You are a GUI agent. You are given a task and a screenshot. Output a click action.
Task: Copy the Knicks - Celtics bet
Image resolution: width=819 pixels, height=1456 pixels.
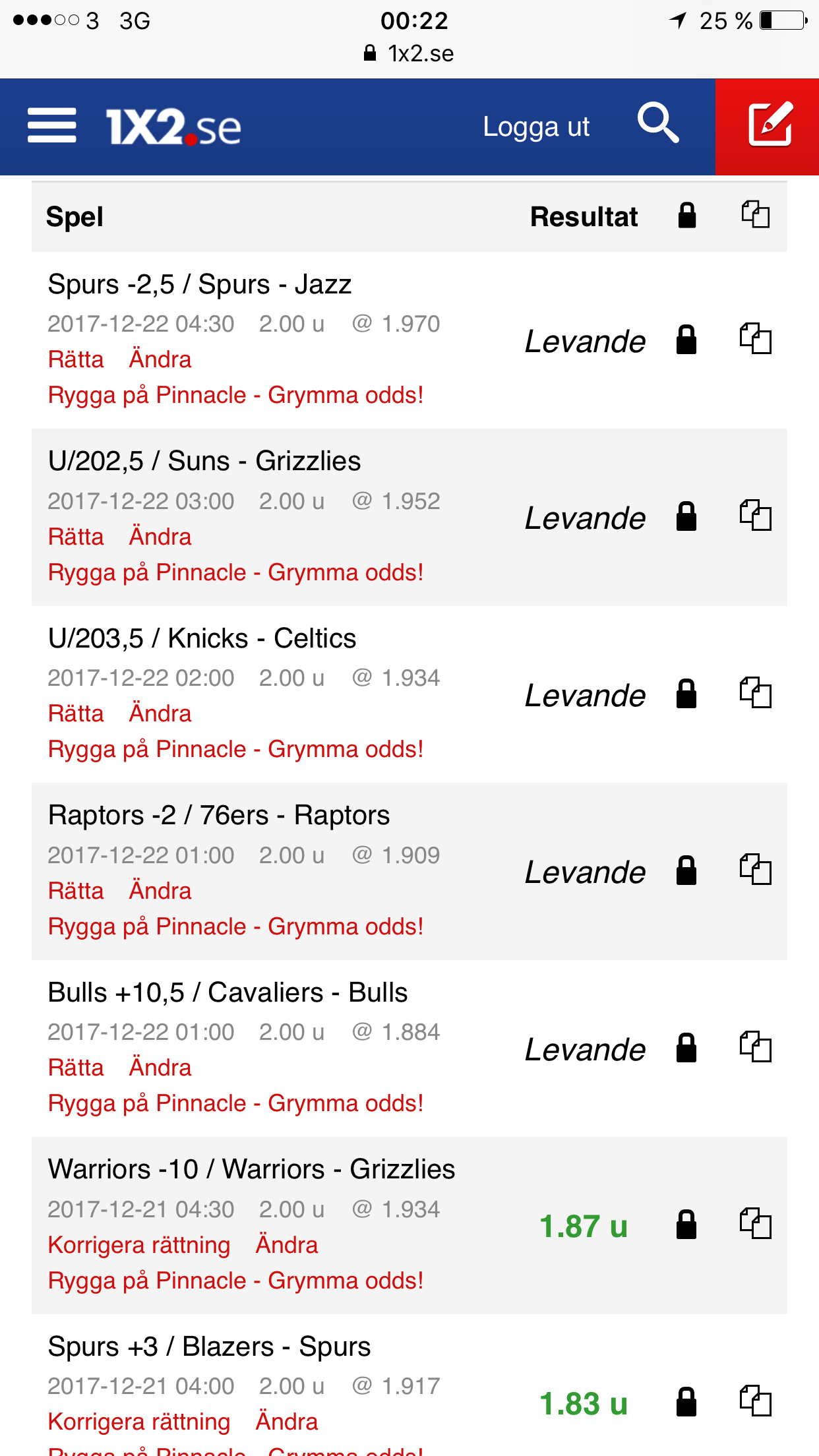755,694
